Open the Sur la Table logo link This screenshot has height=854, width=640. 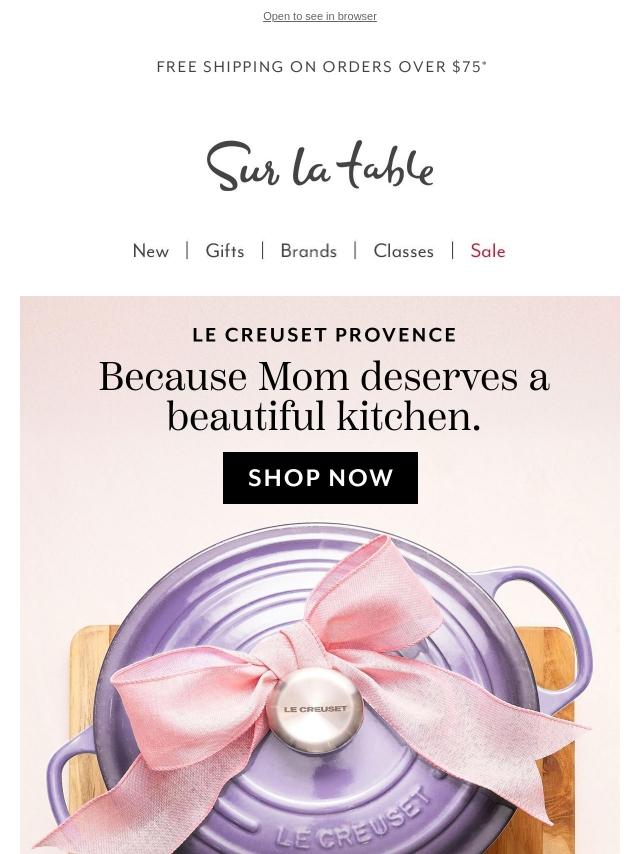tap(320, 166)
